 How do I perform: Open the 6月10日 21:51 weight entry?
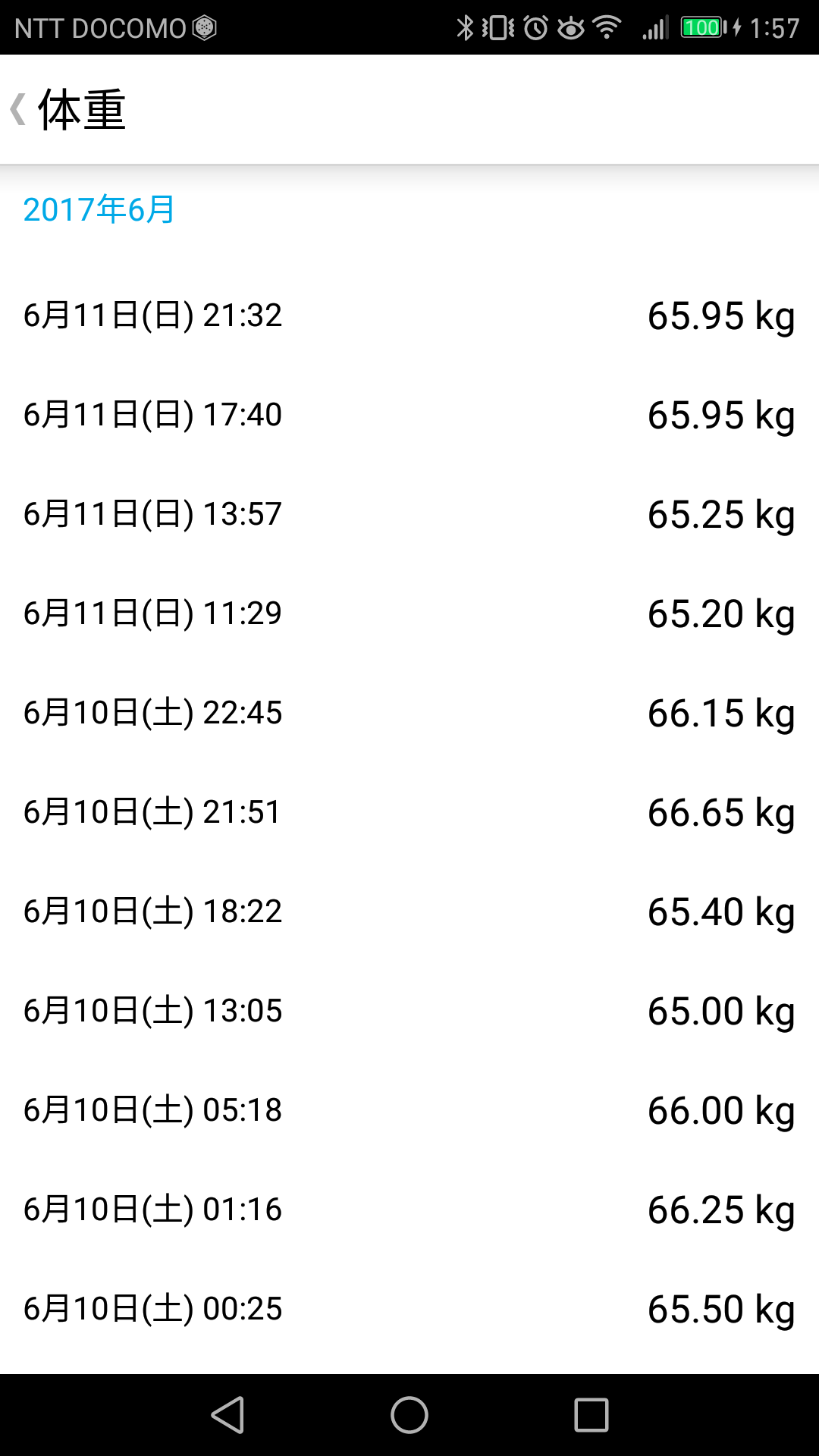409,812
